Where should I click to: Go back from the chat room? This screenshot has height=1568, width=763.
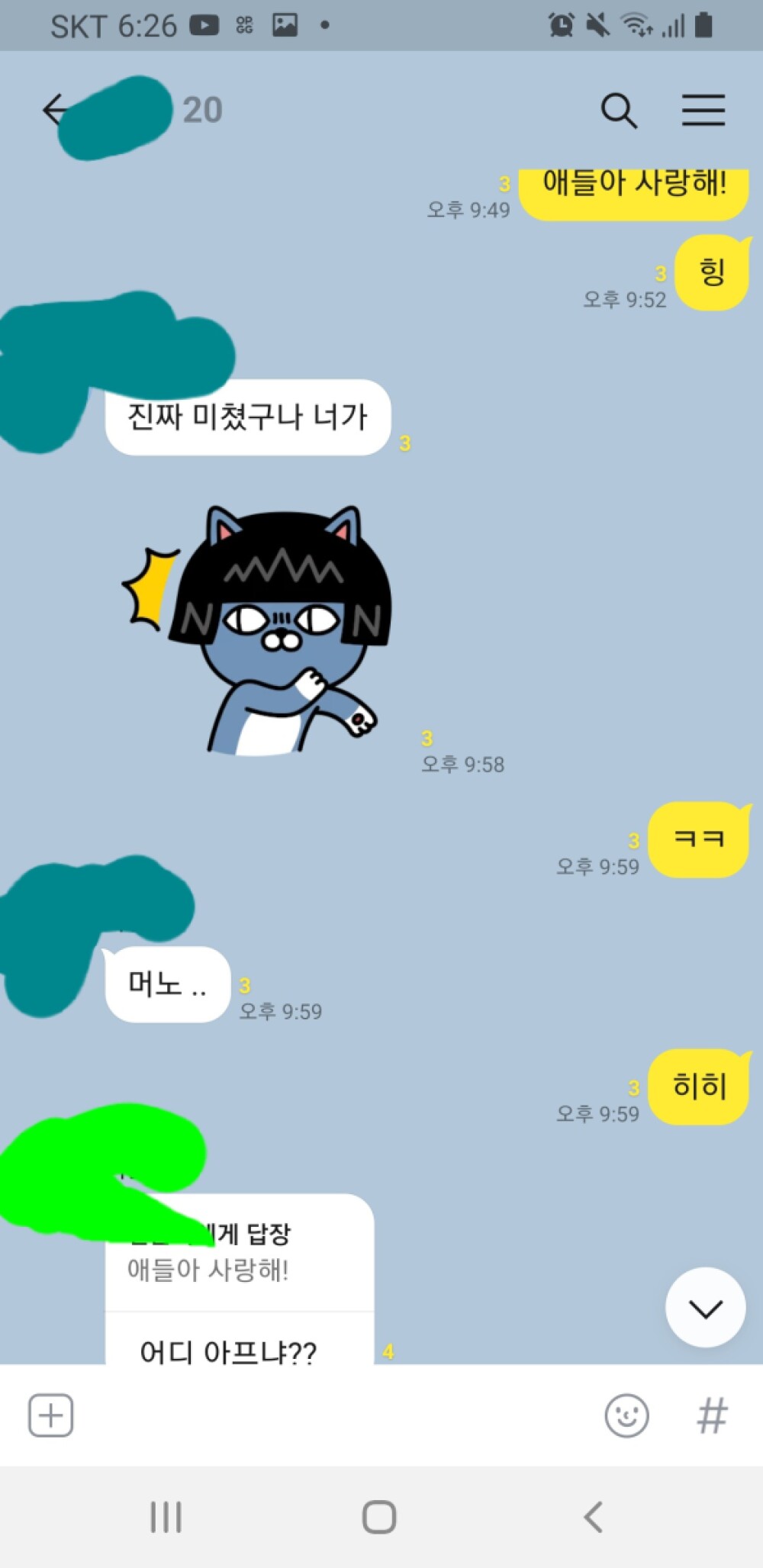(55, 110)
